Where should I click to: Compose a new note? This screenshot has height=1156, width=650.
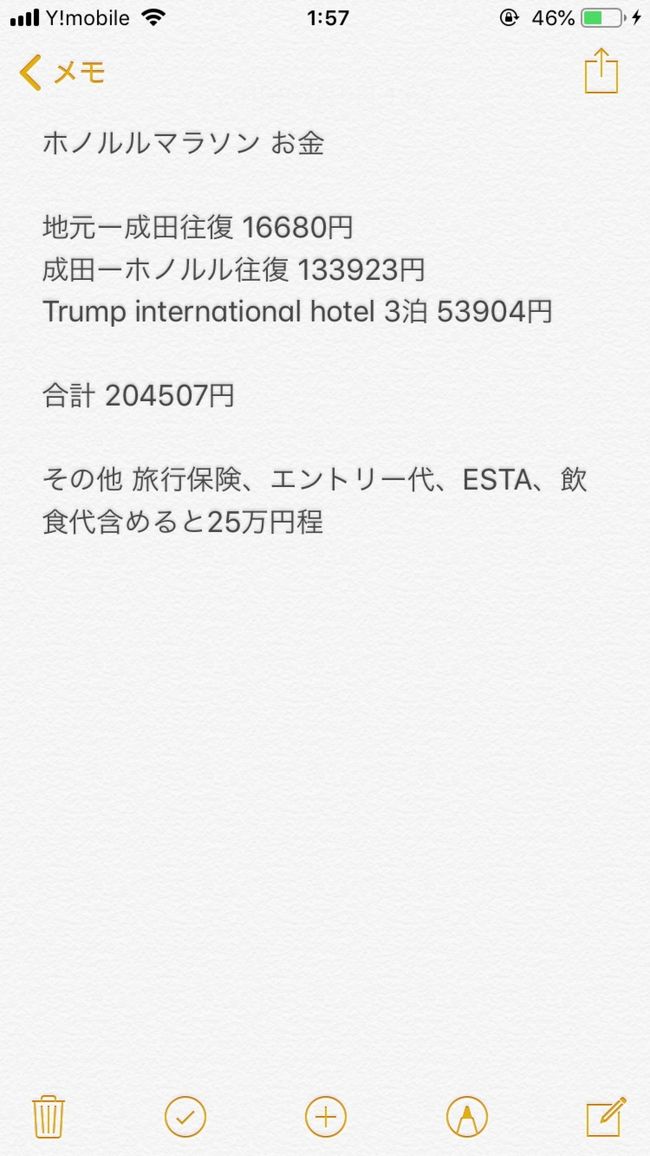click(606, 1116)
